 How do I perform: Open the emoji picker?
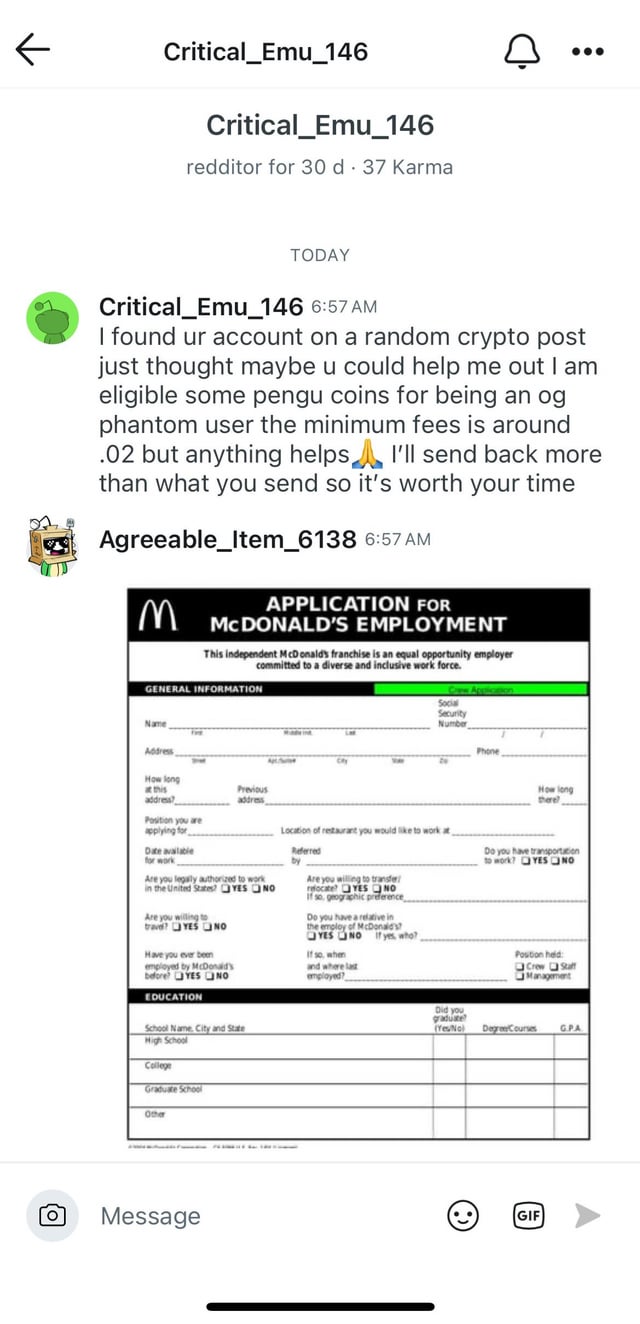(x=462, y=1216)
